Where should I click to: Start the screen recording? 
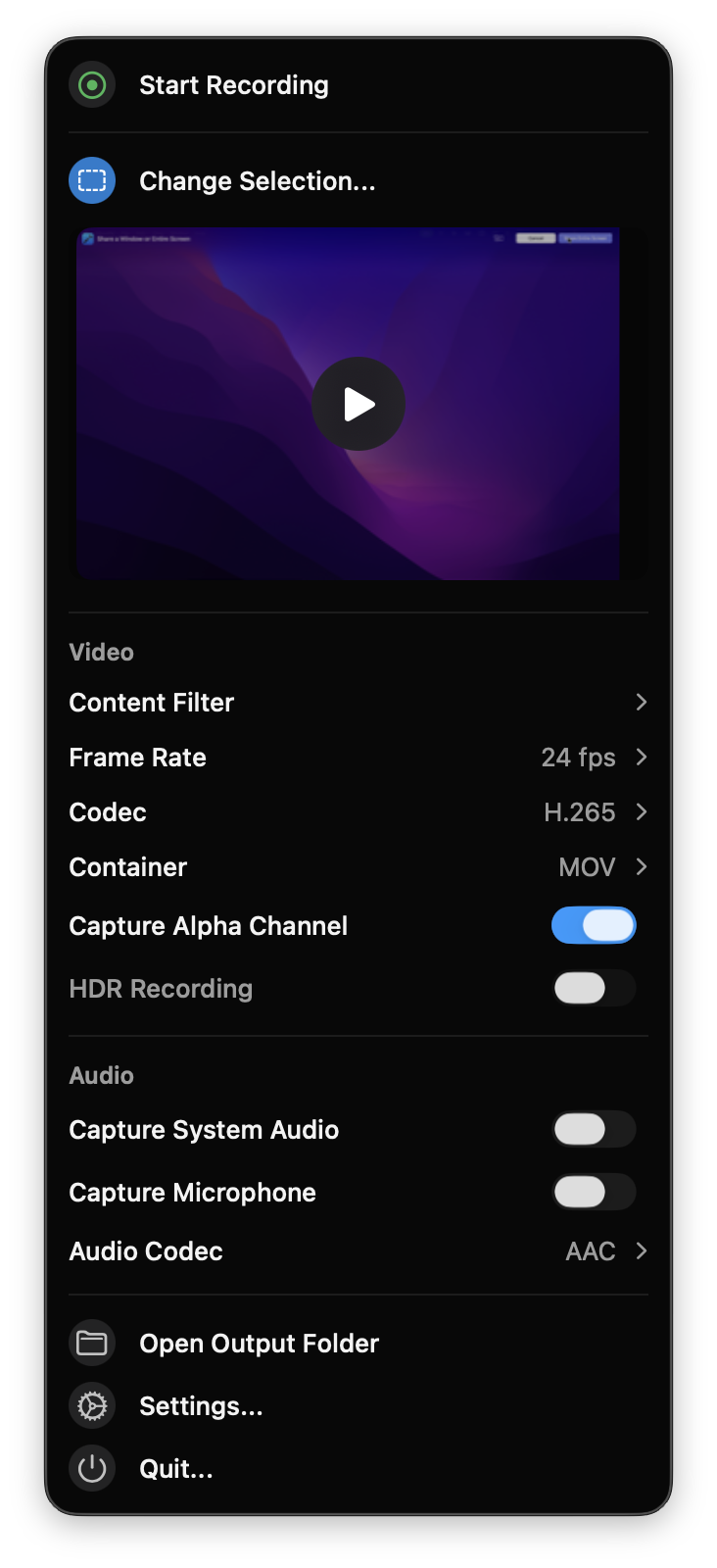pos(233,85)
